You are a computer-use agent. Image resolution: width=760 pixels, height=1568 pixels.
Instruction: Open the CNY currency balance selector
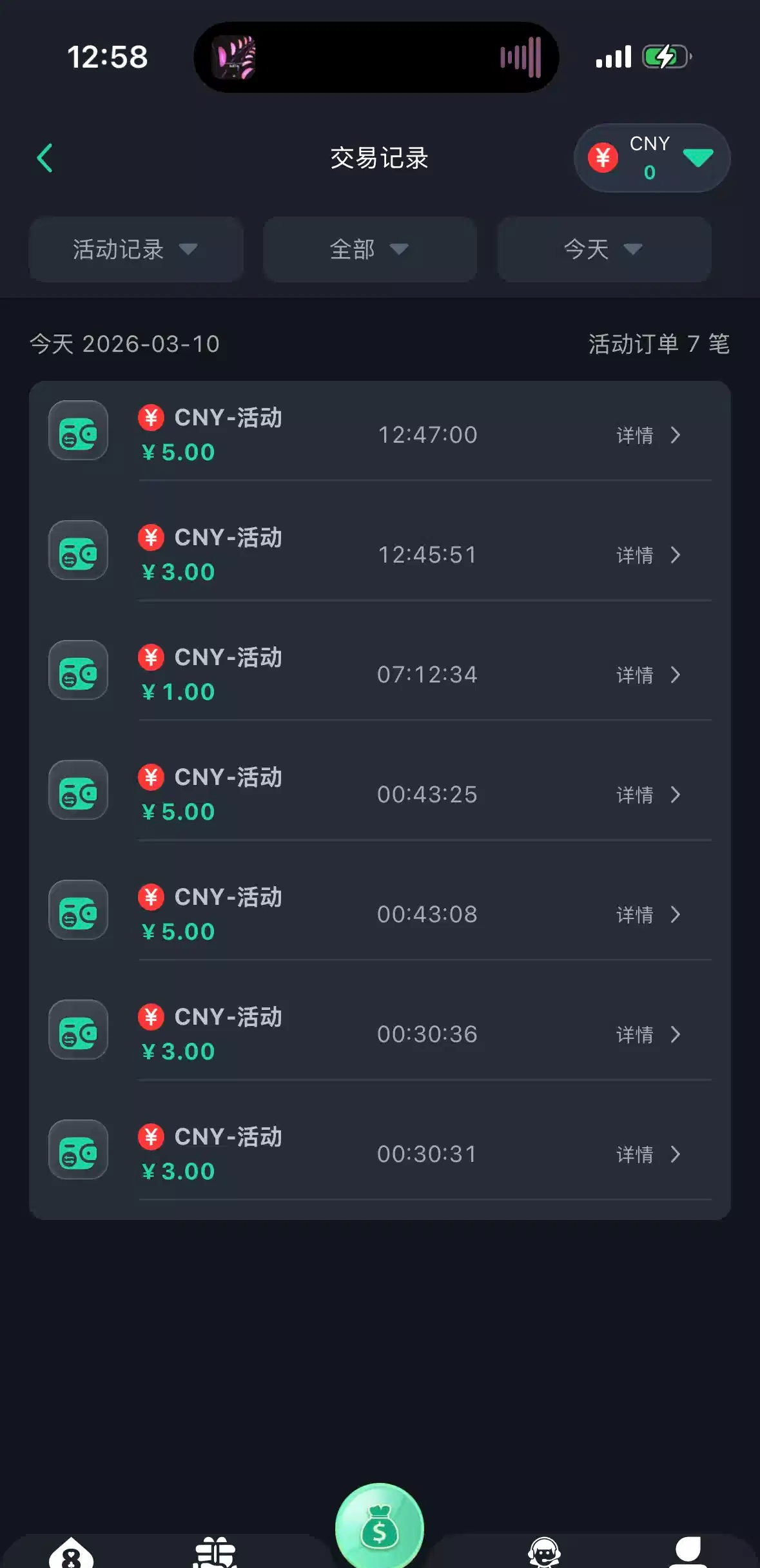click(x=651, y=158)
